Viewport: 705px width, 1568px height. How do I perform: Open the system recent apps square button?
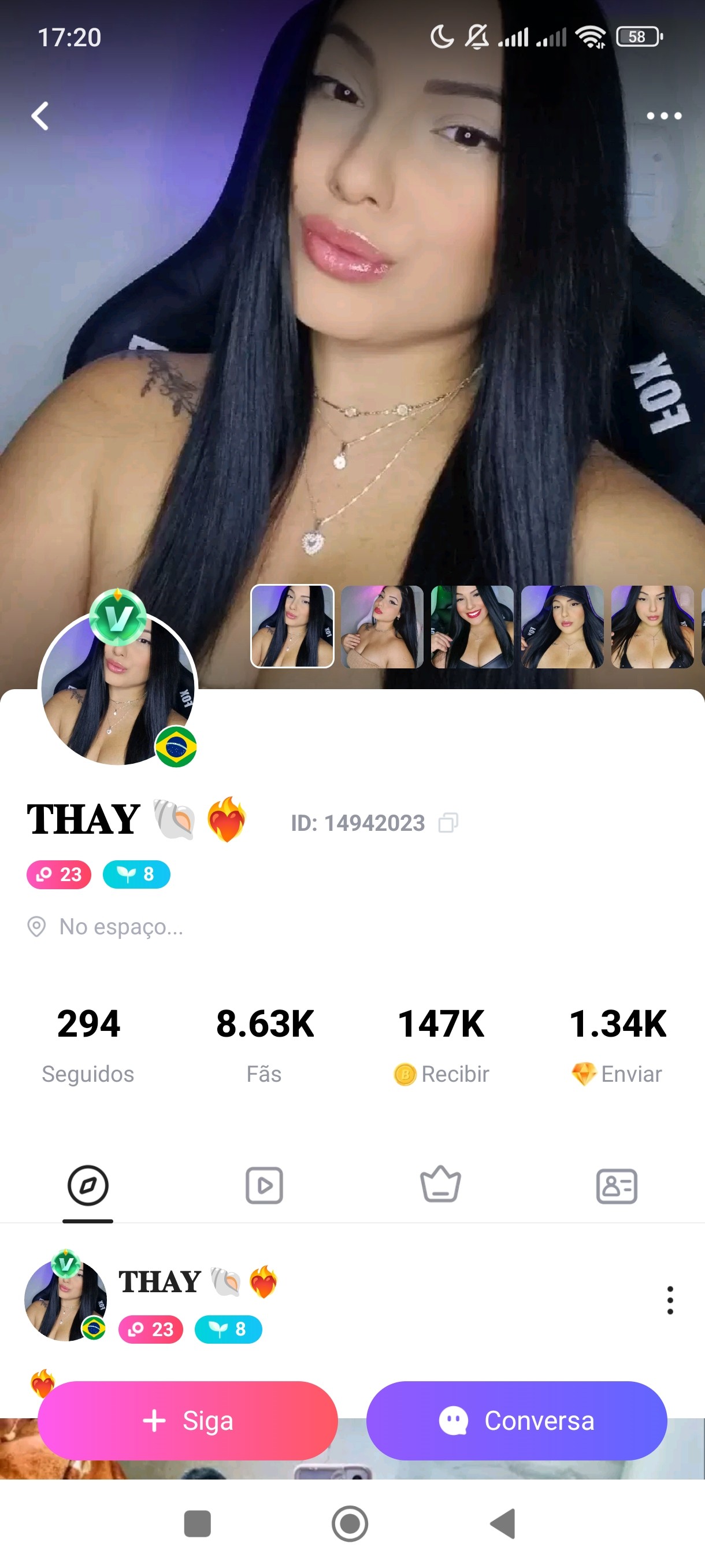click(x=197, y=1523)
